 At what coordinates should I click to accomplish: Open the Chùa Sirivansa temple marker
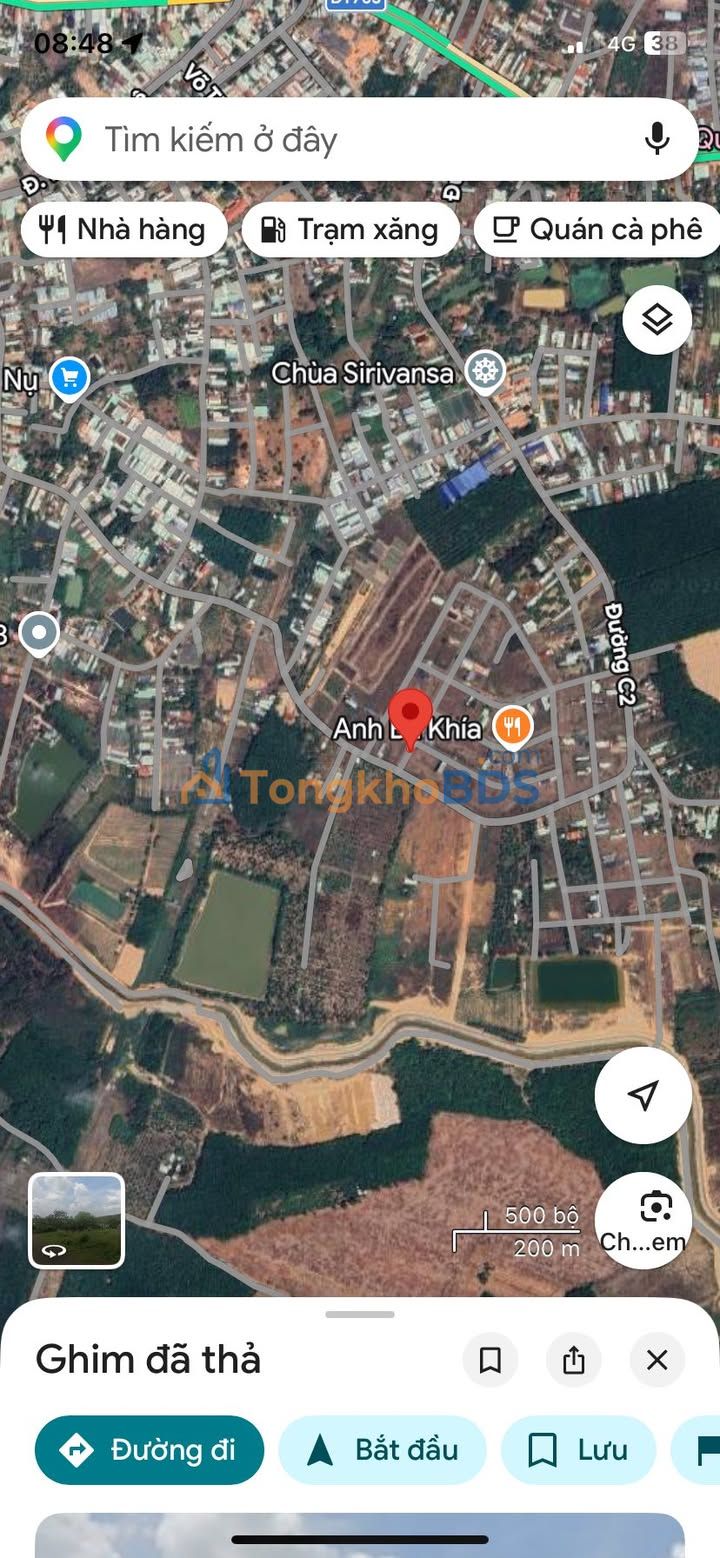486,373
